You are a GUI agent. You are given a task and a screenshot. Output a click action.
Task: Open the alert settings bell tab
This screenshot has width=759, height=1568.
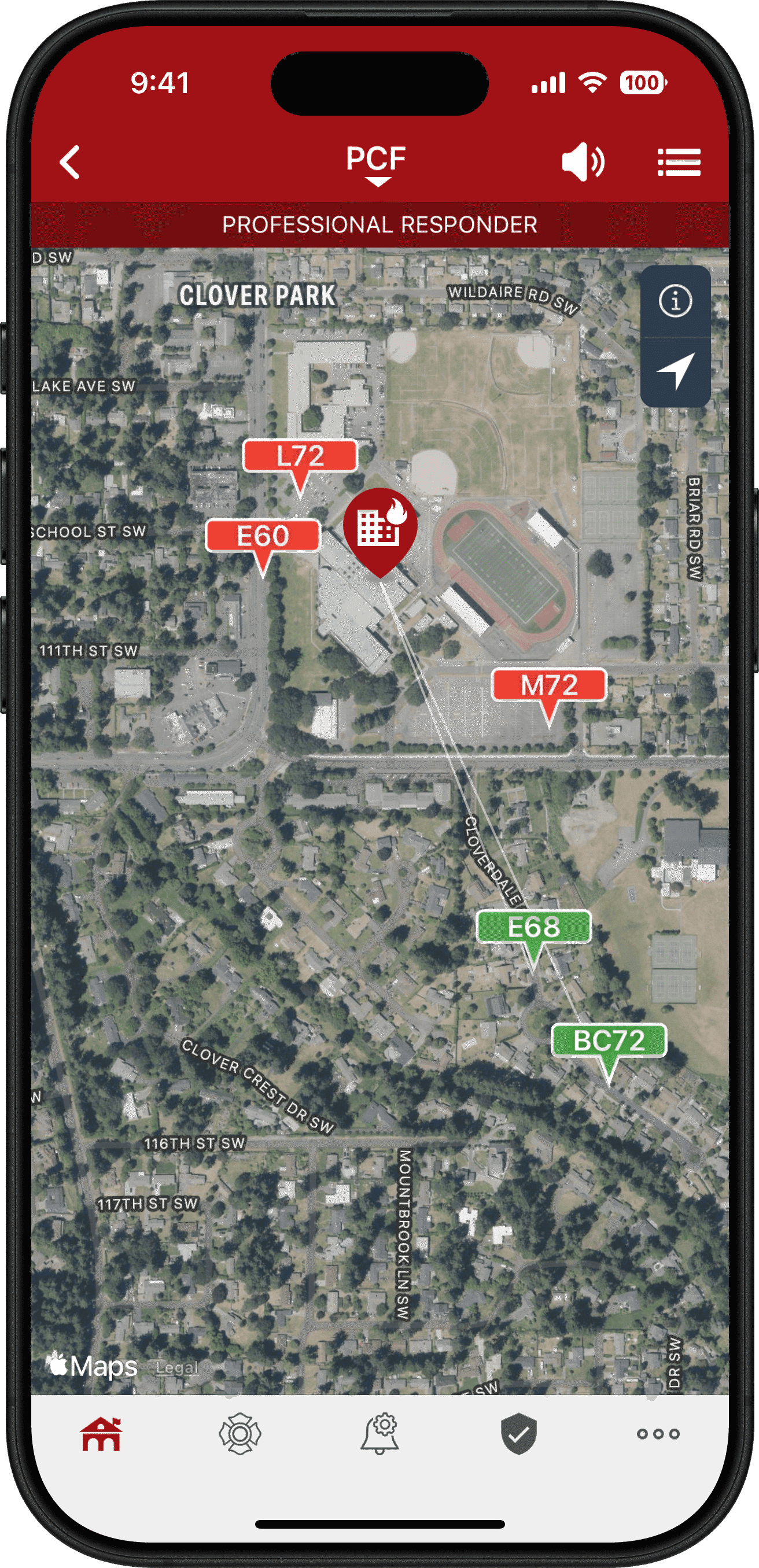pyautogui.click(x=380, y=1433)
